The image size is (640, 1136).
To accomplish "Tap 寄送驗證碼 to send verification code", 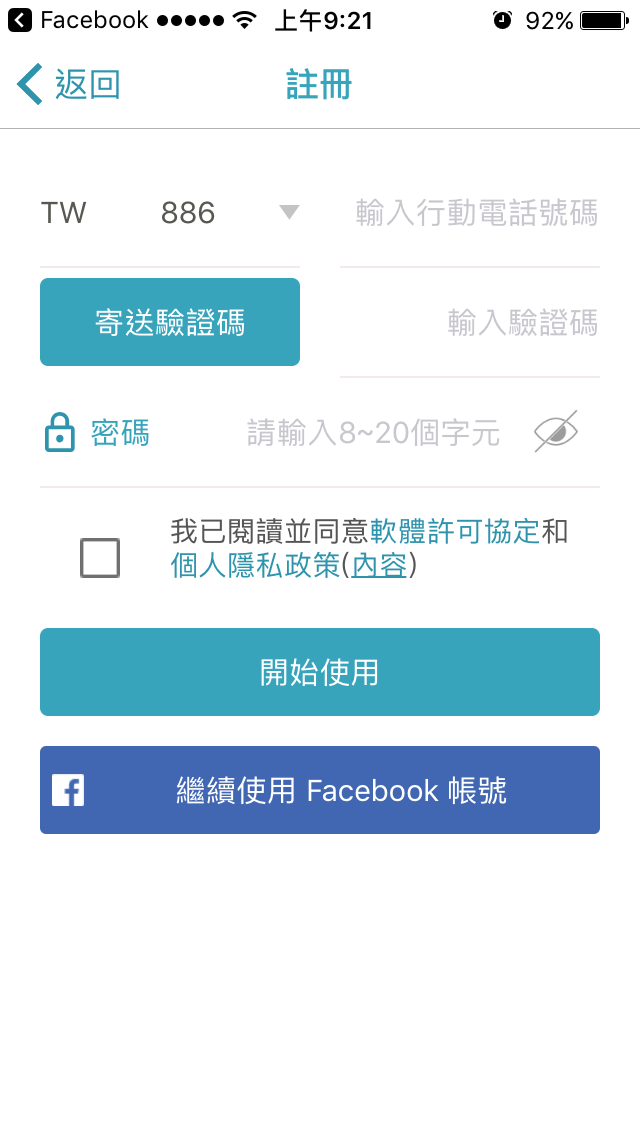I will [170, 322].
